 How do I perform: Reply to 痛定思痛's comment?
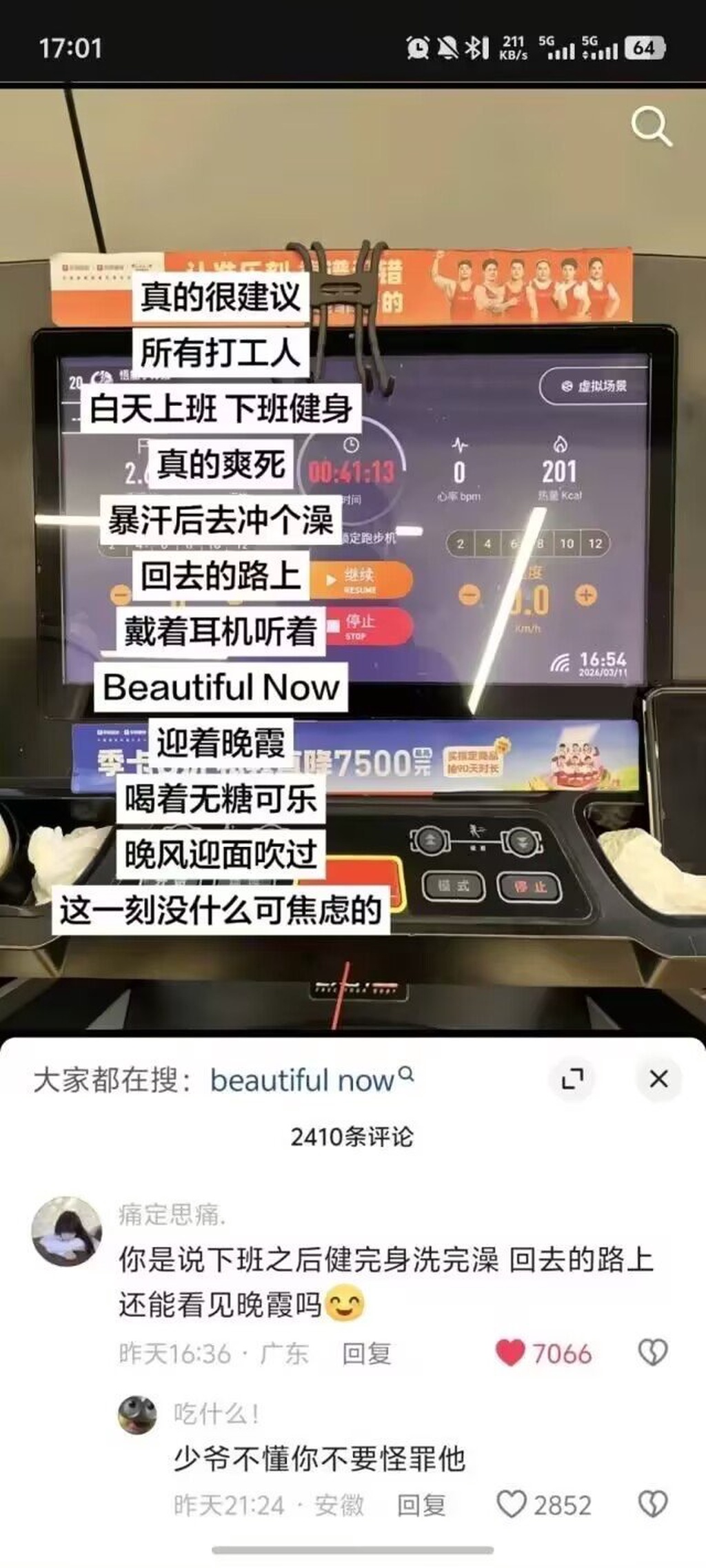tap(366, 1354)
